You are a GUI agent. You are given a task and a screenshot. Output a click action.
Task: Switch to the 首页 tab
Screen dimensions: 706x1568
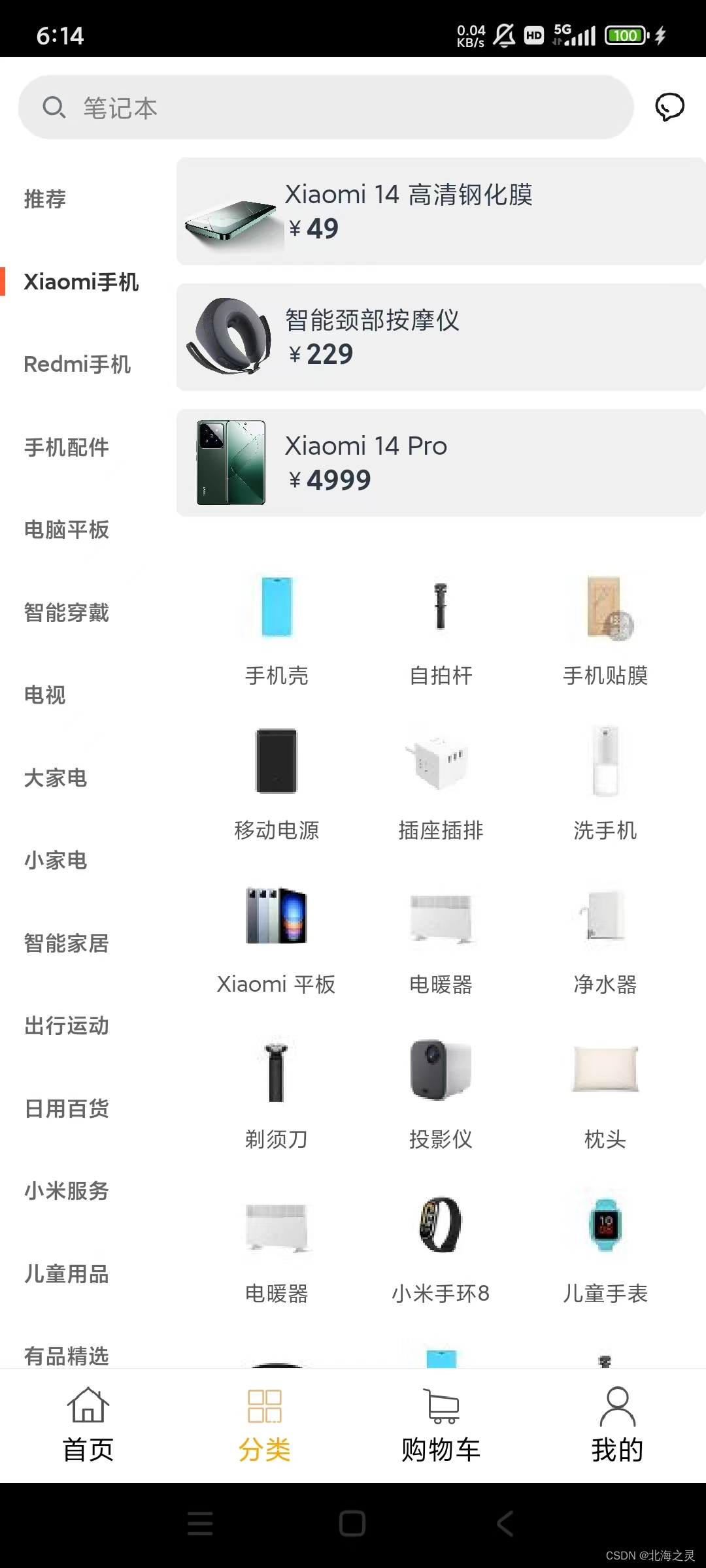pos(88,1425)
